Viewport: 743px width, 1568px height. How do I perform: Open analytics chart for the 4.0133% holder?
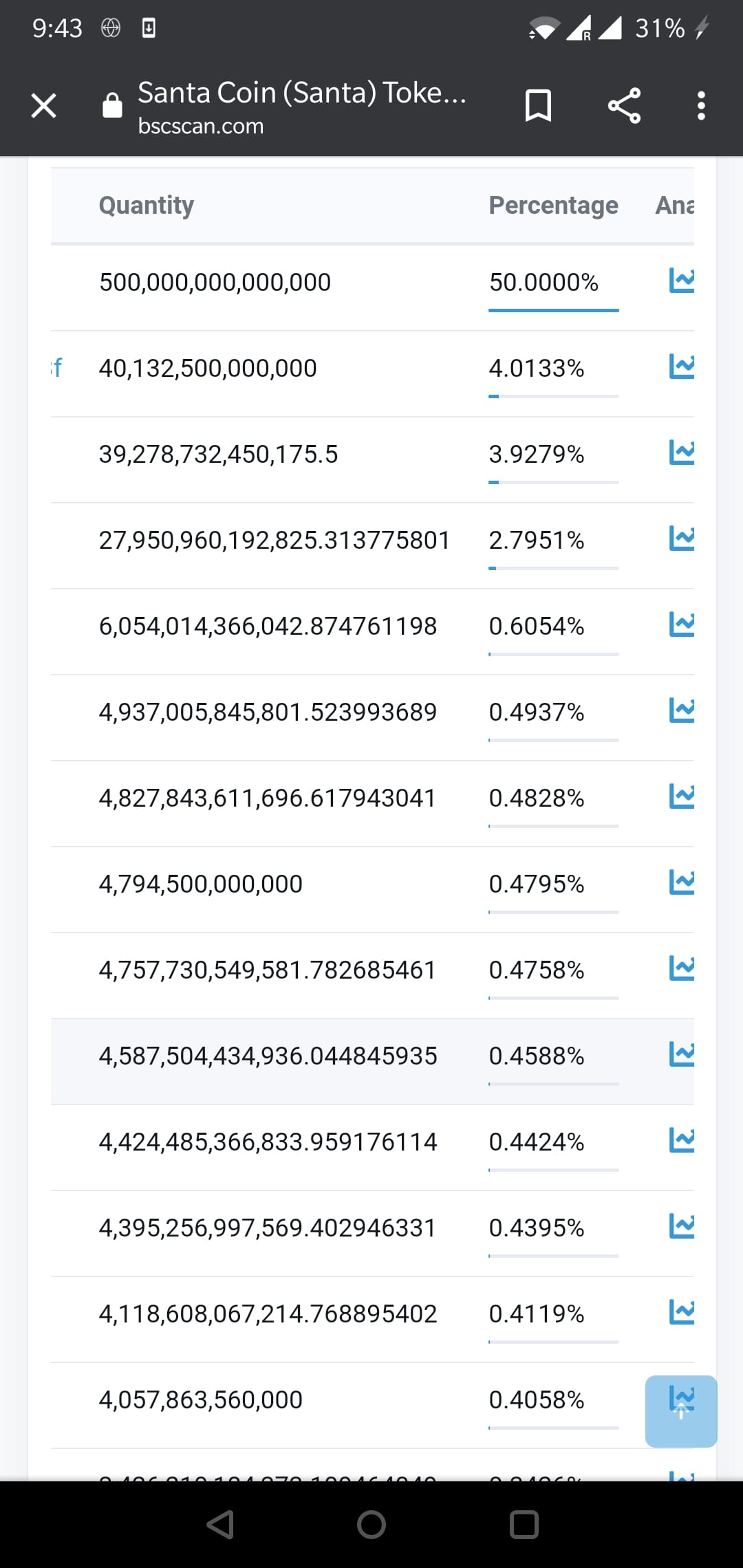click(x=682, y=367)
